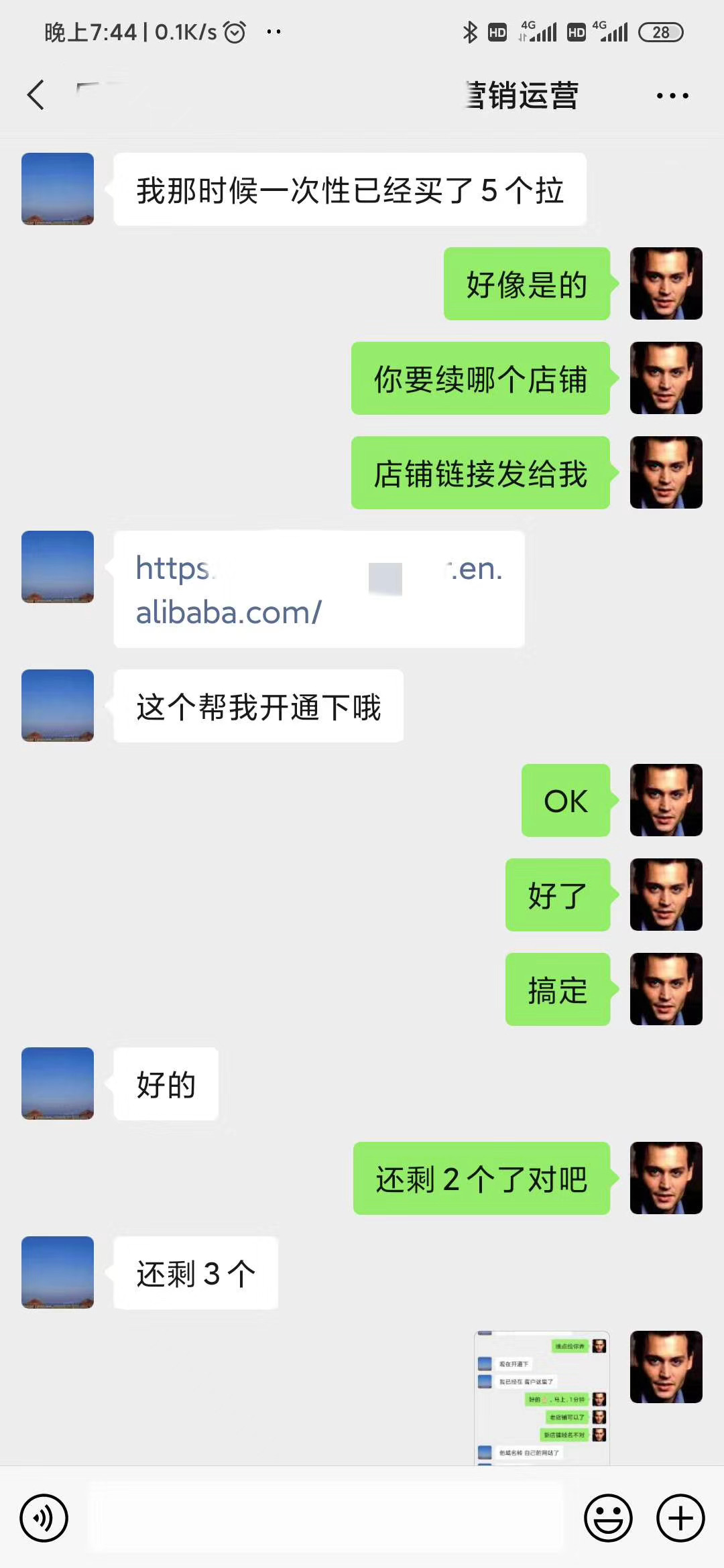The image size is (724, 1568).
Task: Go back from the chat
Action: [x=36, y=95]
